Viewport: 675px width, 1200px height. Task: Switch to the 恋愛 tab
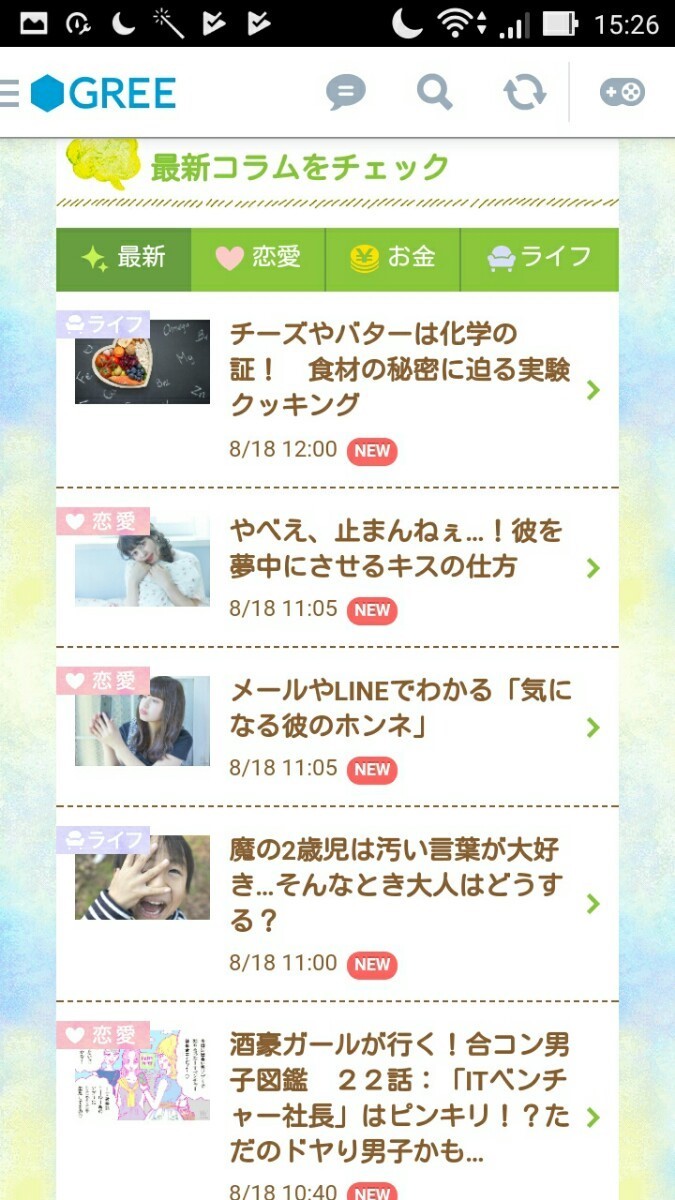258,258
